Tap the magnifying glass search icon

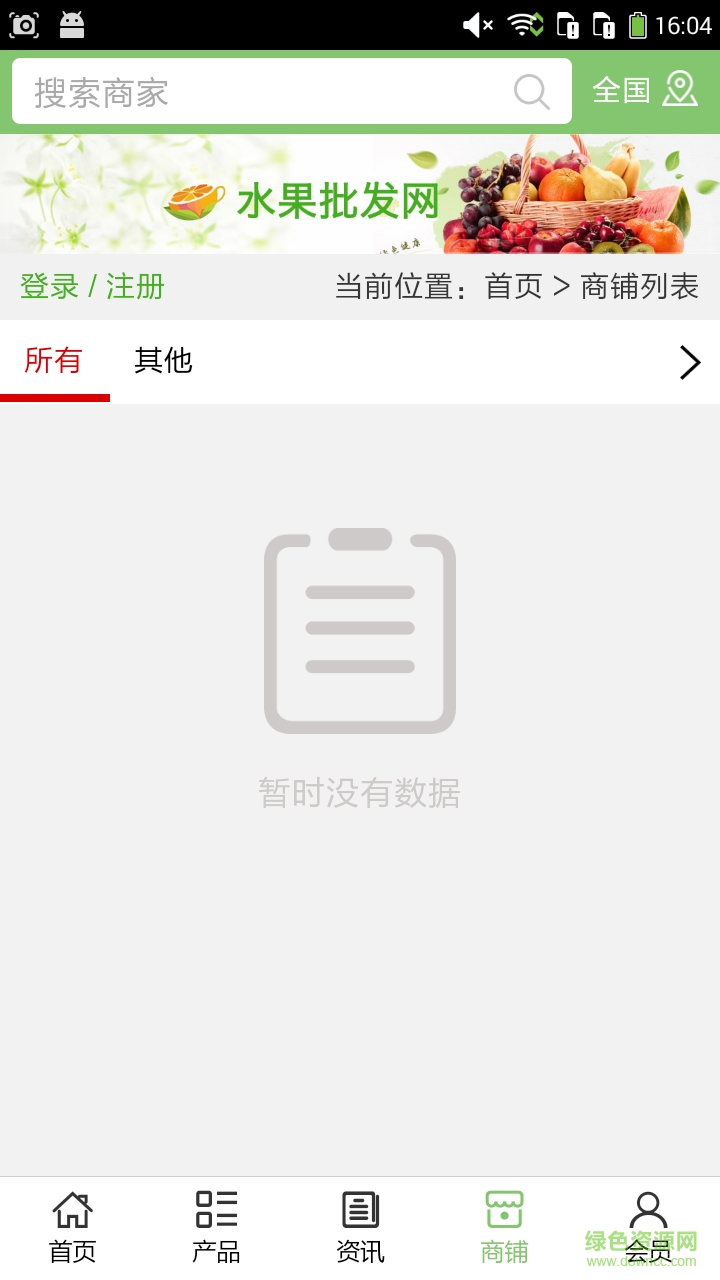coord(532,91)
